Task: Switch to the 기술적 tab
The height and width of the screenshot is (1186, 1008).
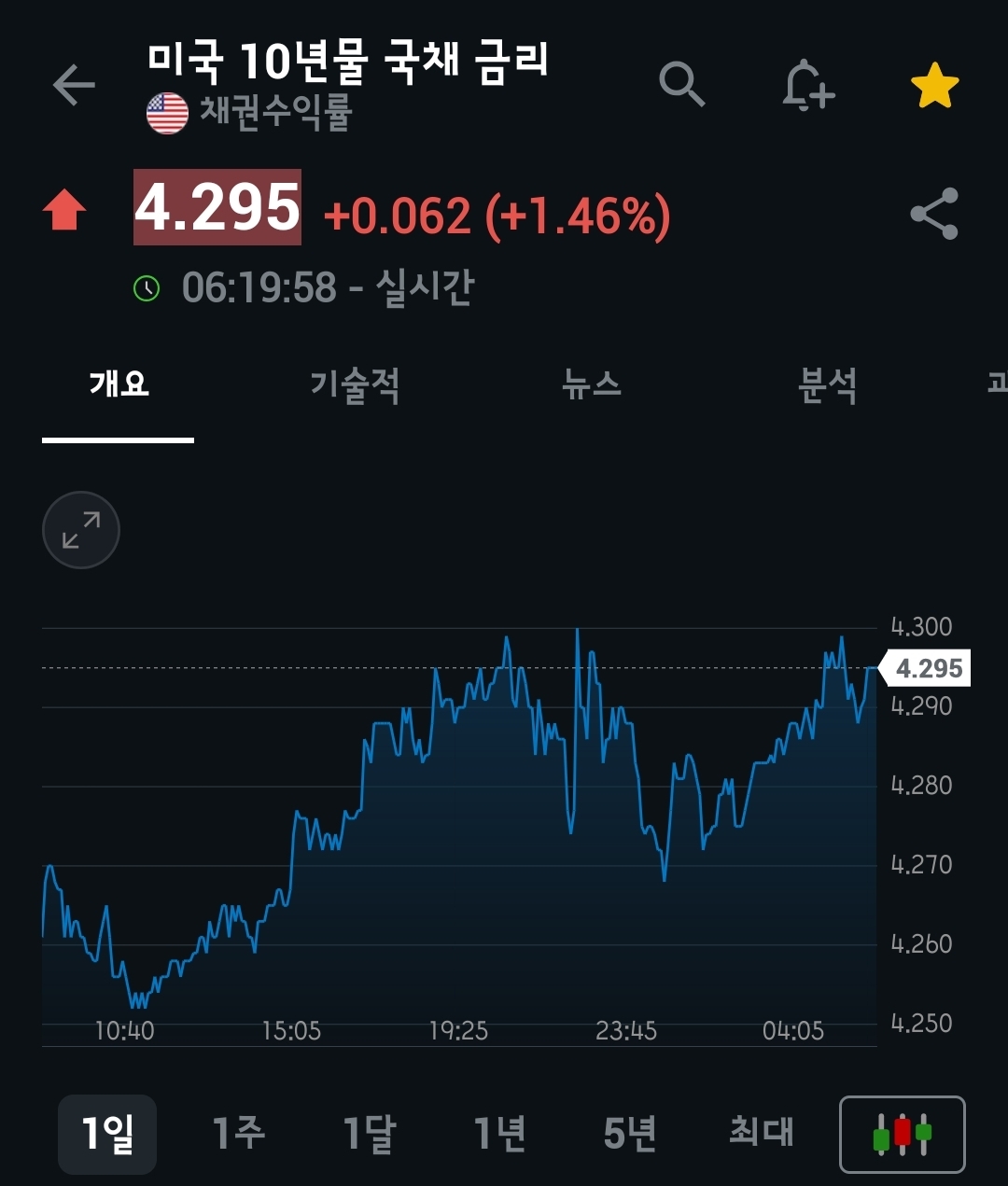Action: tap(355, 384)
